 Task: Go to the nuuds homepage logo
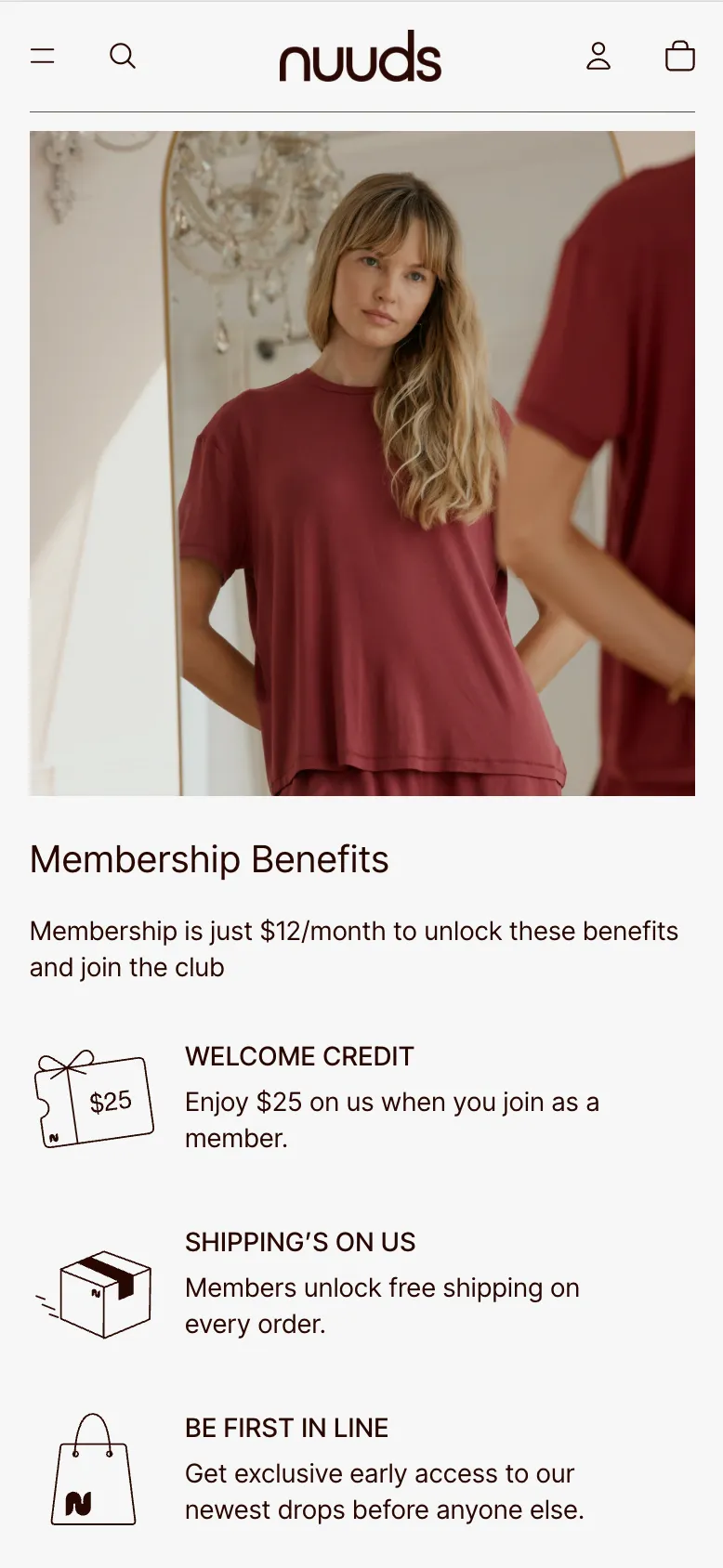(x=361, y=57)
